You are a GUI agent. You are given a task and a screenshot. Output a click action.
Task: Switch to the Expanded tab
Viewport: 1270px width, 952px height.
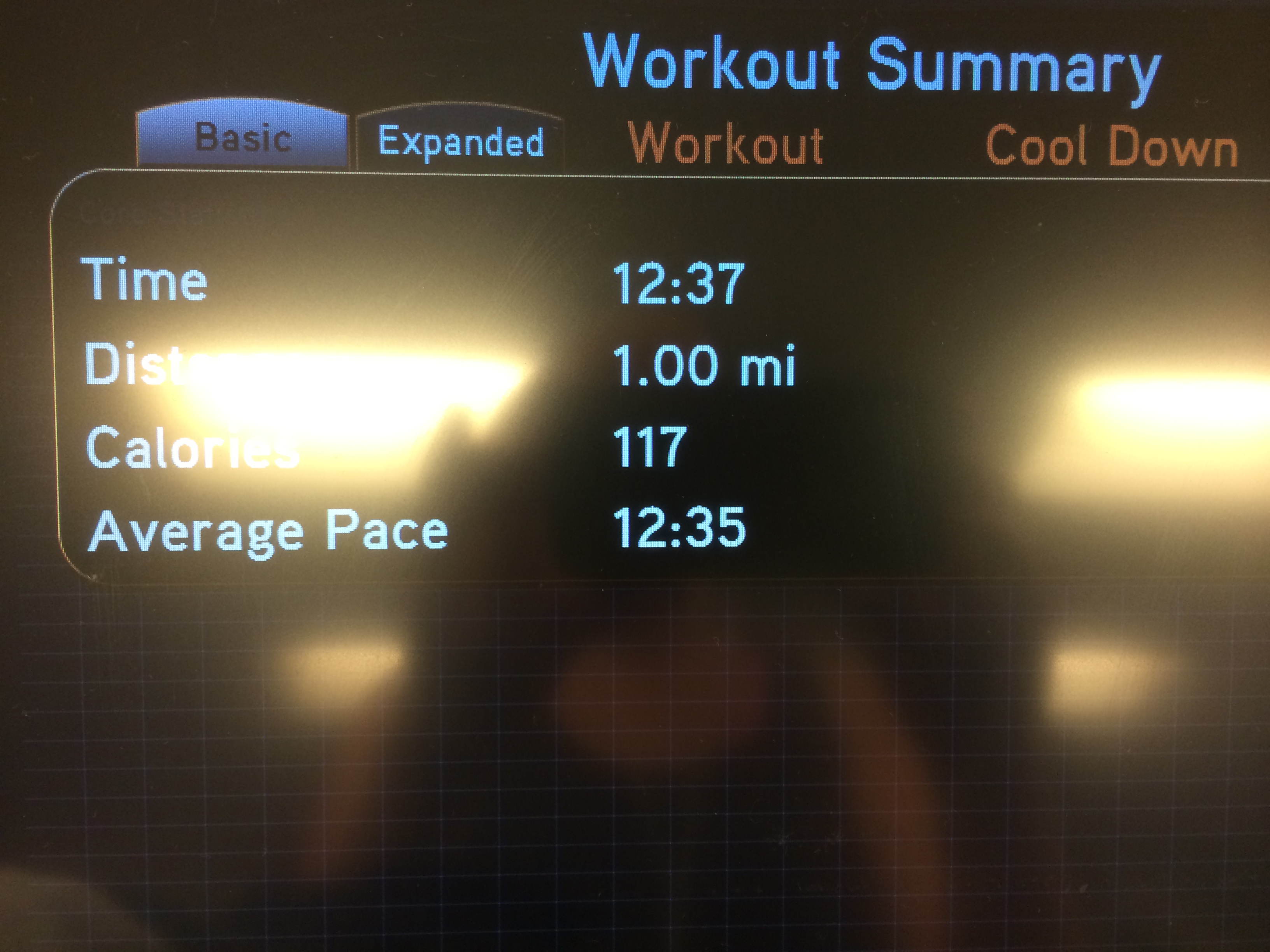tap(460, 141)
